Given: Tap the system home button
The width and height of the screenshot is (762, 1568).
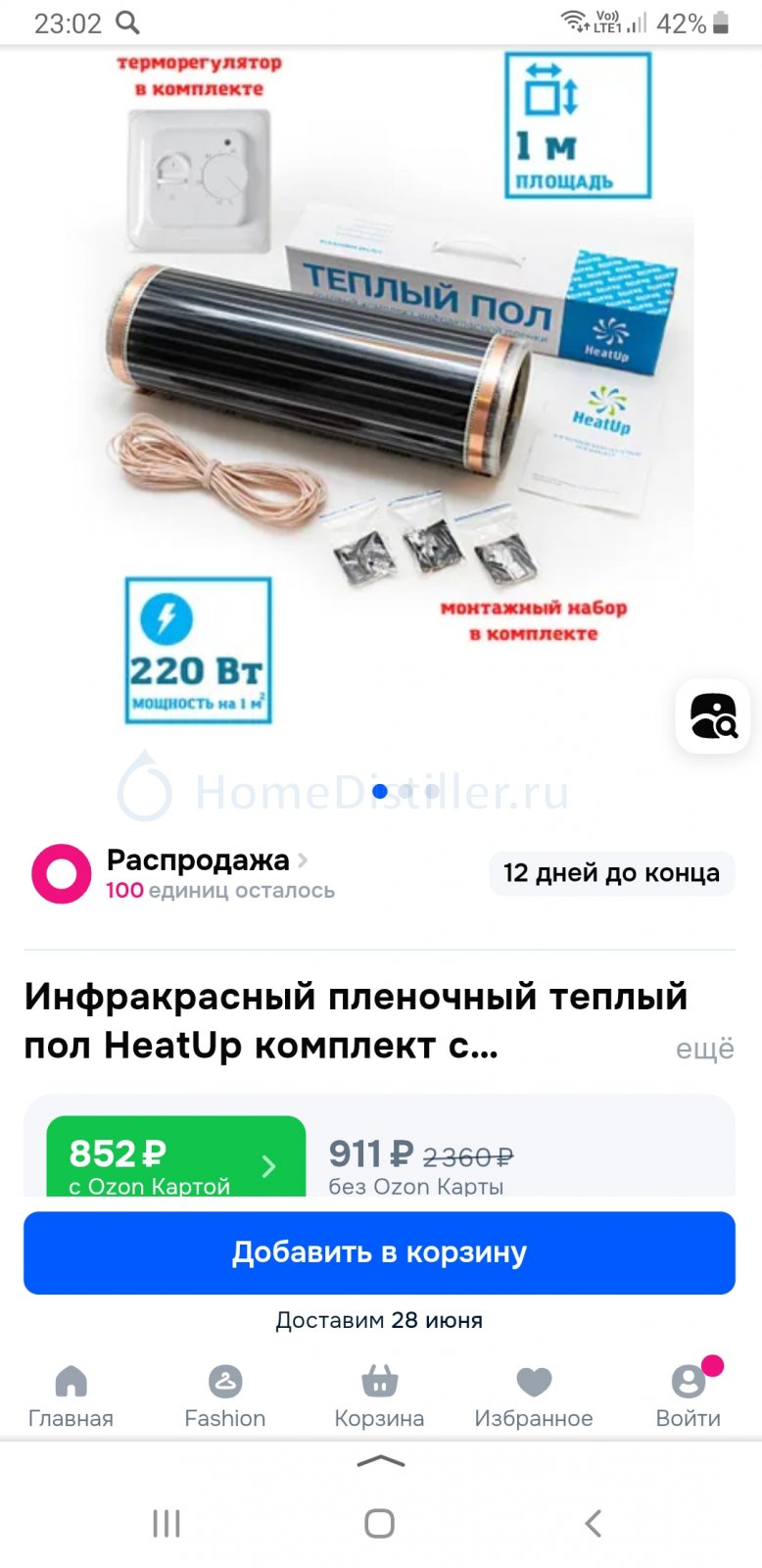Looking at the screenshot, I should point(379,1523).
